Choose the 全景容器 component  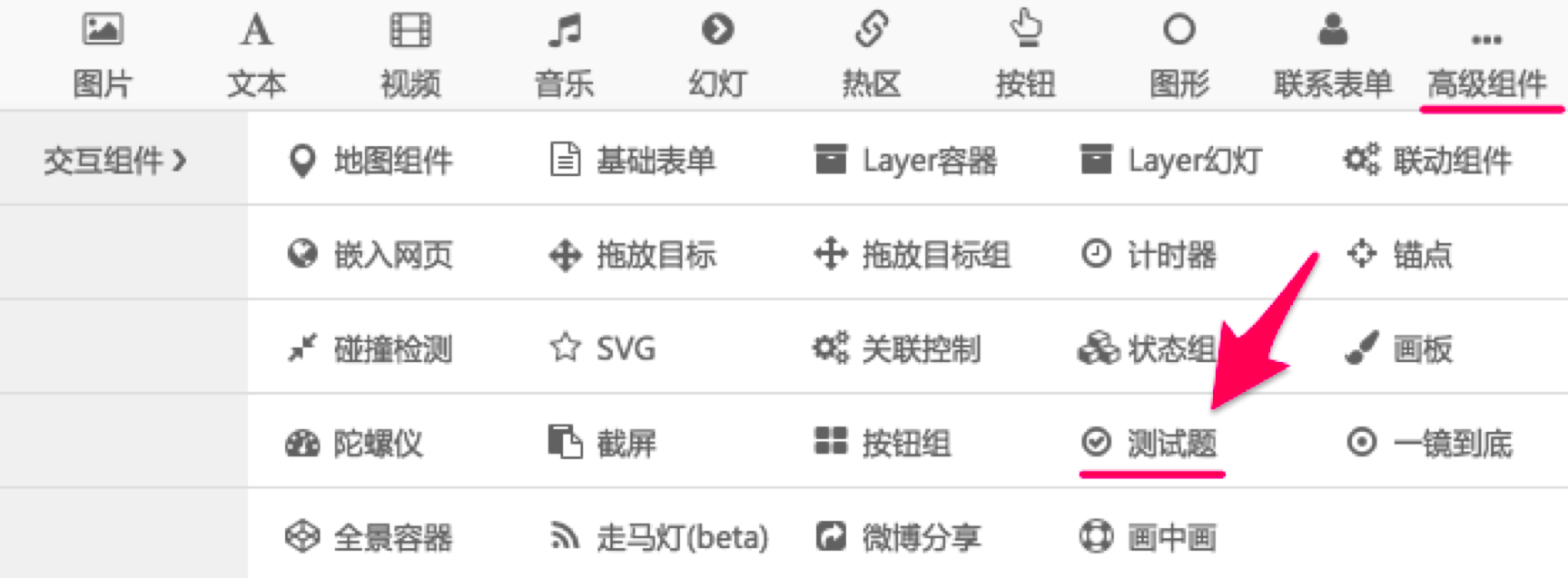369,538
